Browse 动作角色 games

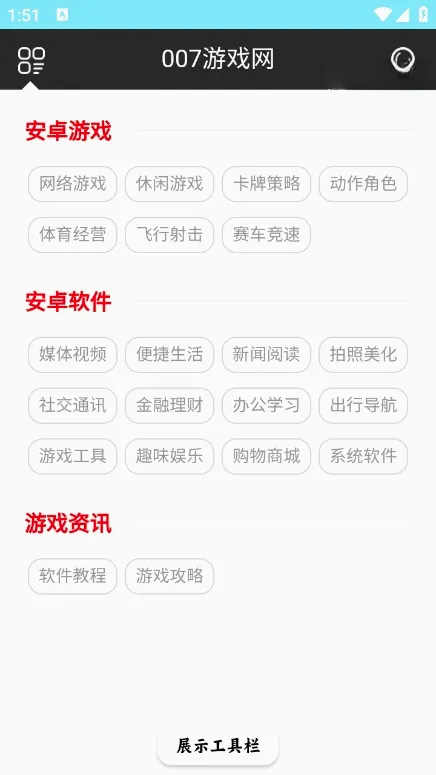point(363,184)
